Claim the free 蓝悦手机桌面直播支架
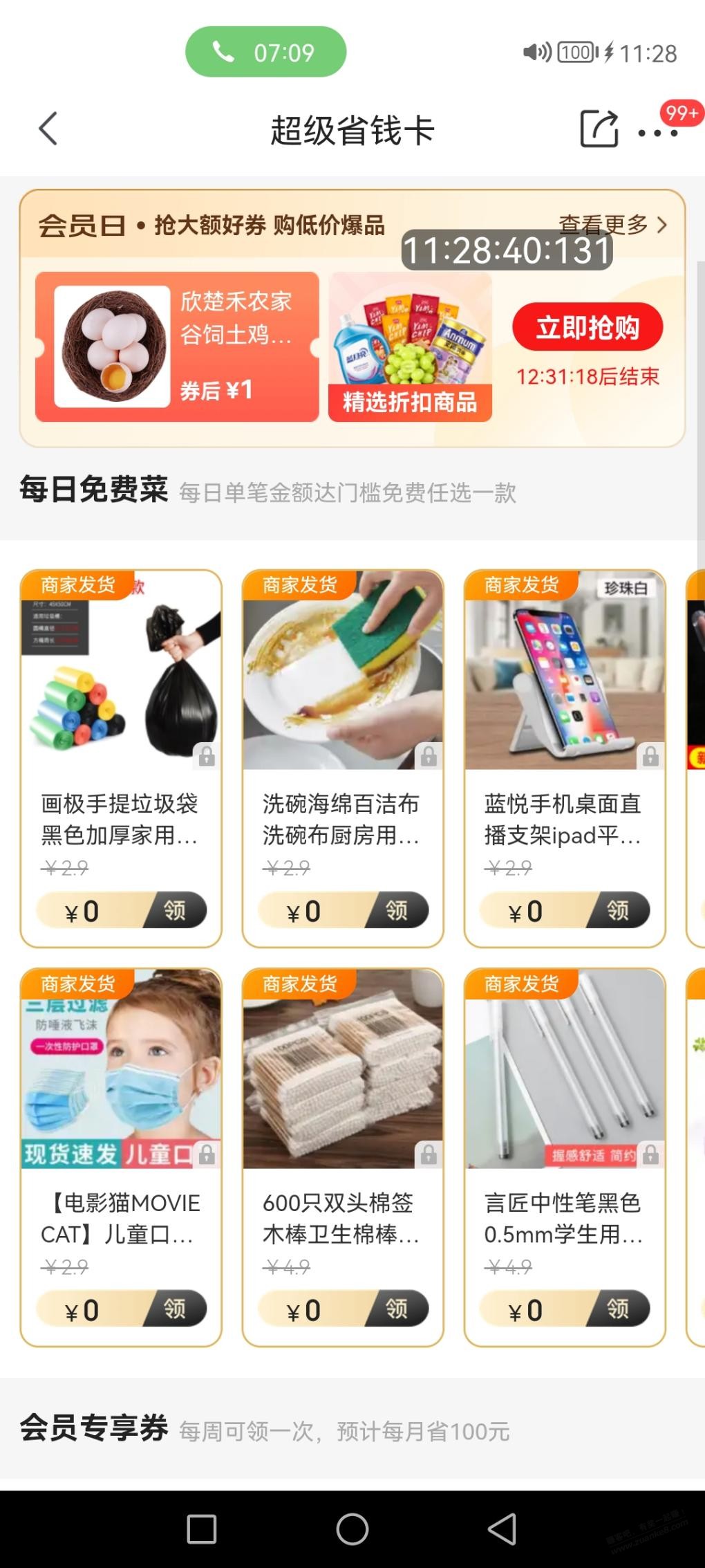705x1568 pixels. tap(618, 910)
